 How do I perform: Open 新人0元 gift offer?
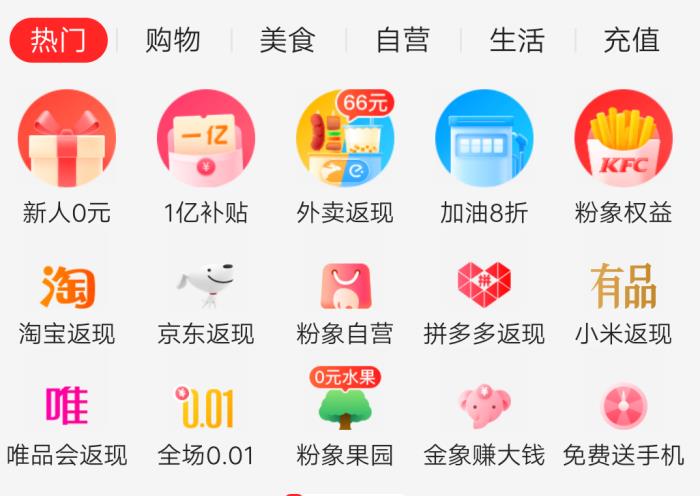click(x=67, y=140)
